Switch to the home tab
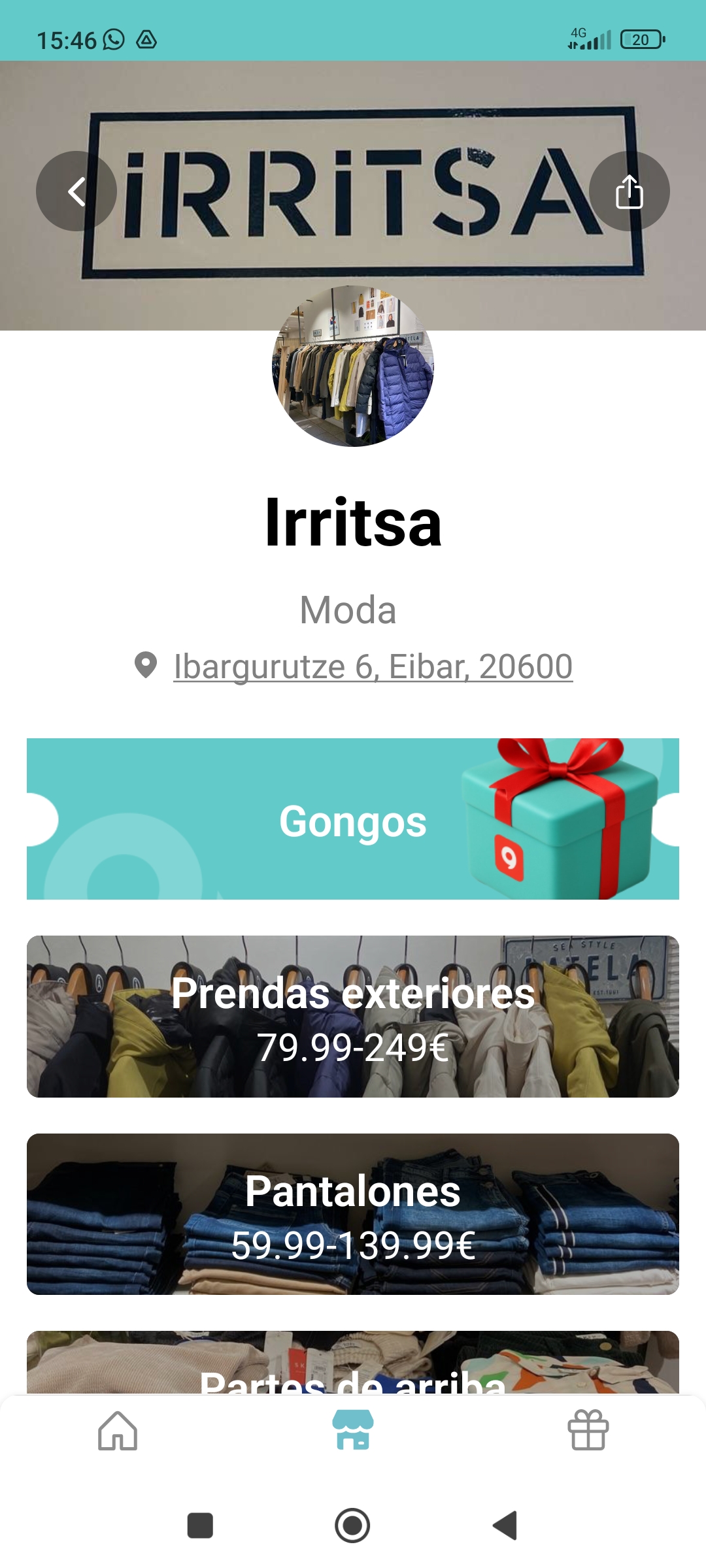 [x=118, y=1430]
